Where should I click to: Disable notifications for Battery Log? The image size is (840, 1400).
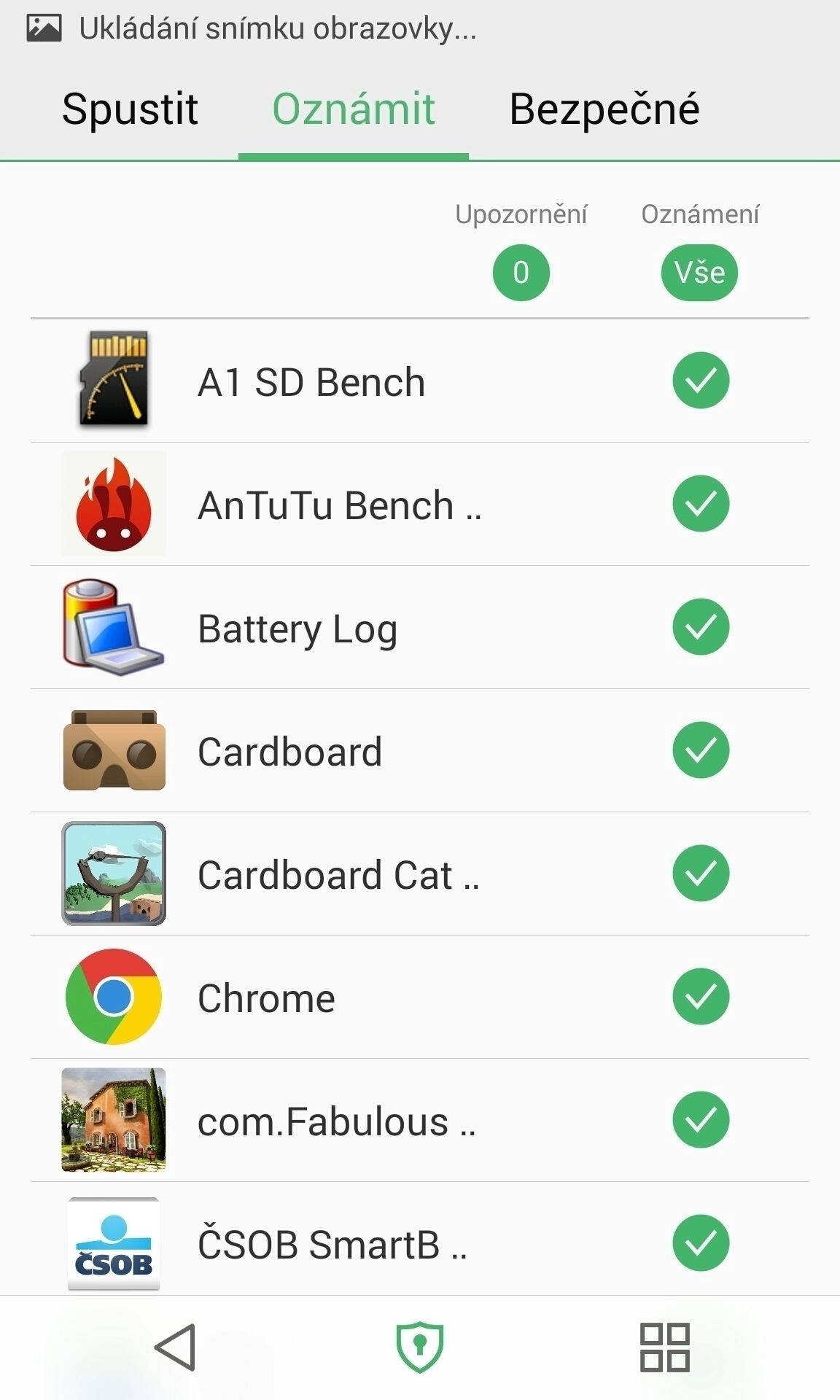click(701, 627)
